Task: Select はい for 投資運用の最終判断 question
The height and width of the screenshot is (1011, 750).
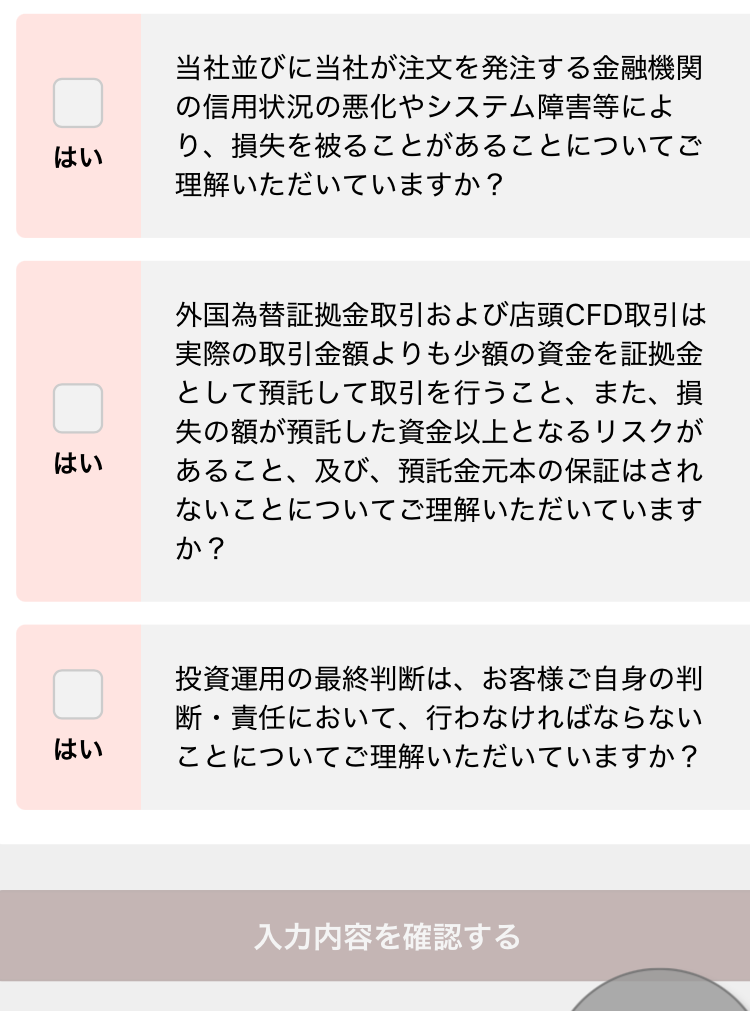Action: coord(77,694)
